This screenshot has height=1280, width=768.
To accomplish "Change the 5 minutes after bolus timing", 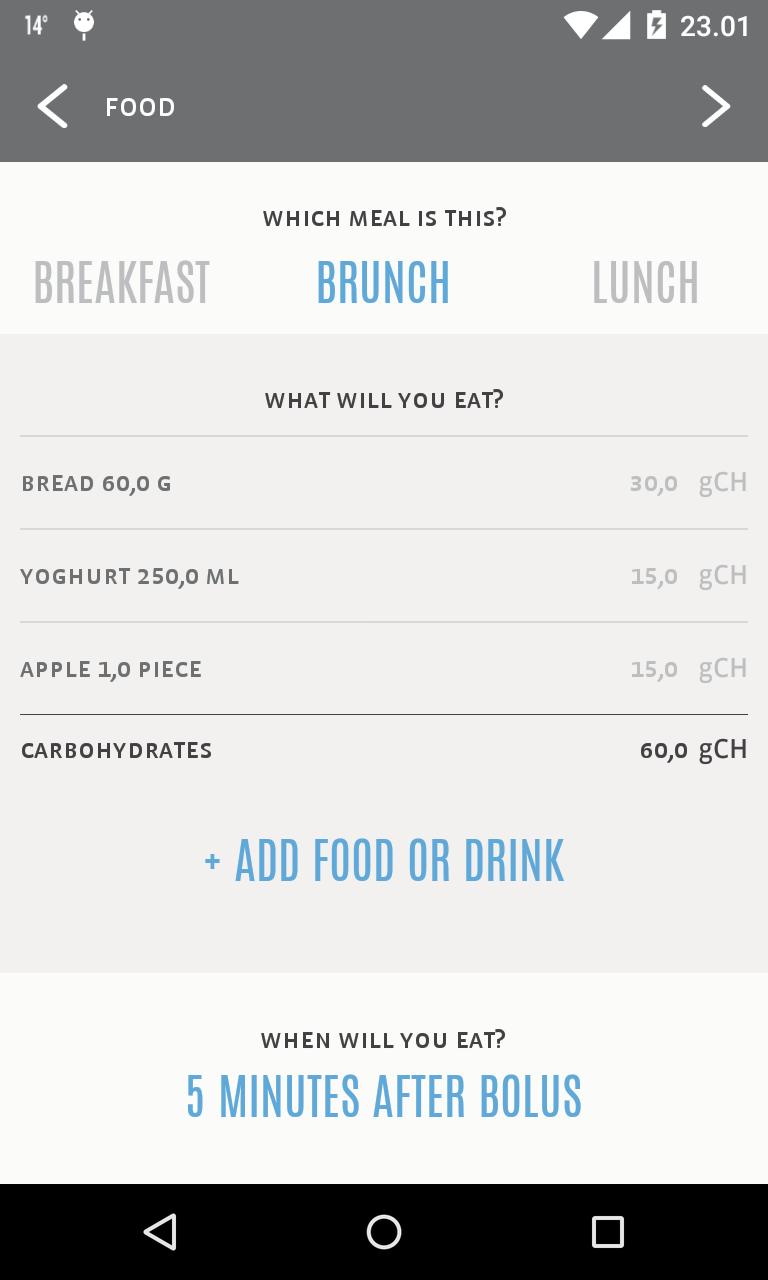I will click(x=384, y=1096).
